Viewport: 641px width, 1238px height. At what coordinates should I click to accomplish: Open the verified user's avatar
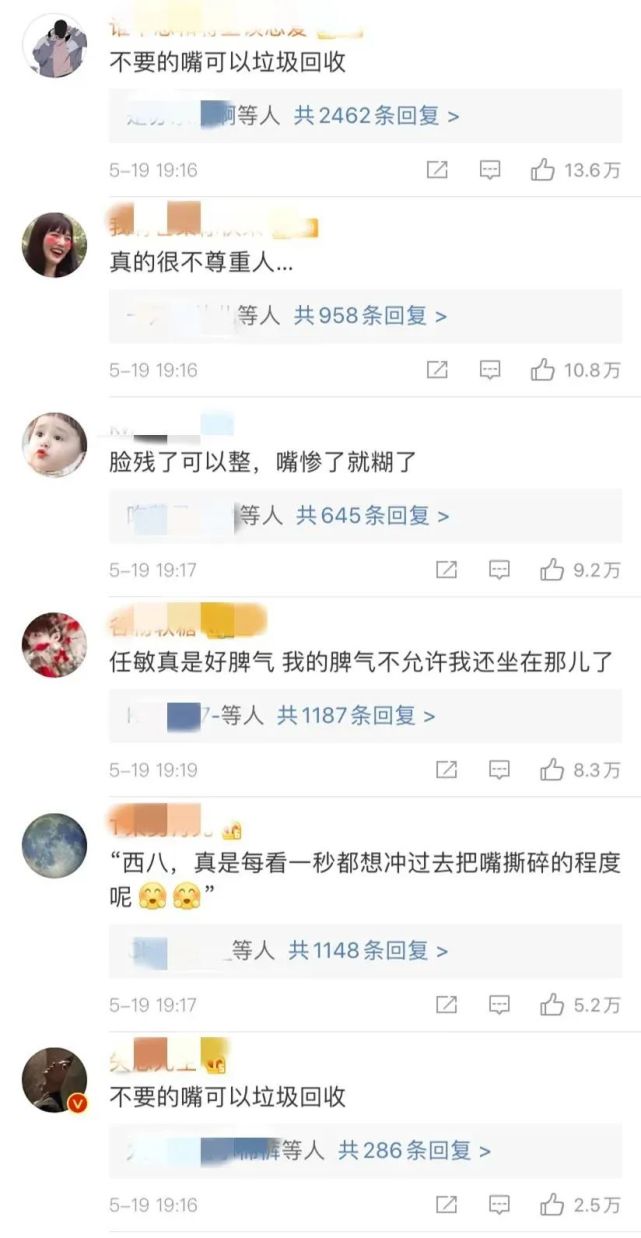(x=54, y=1080)
